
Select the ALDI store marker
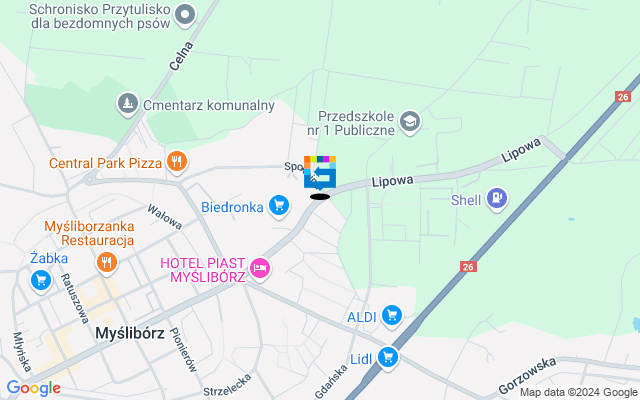391,317
